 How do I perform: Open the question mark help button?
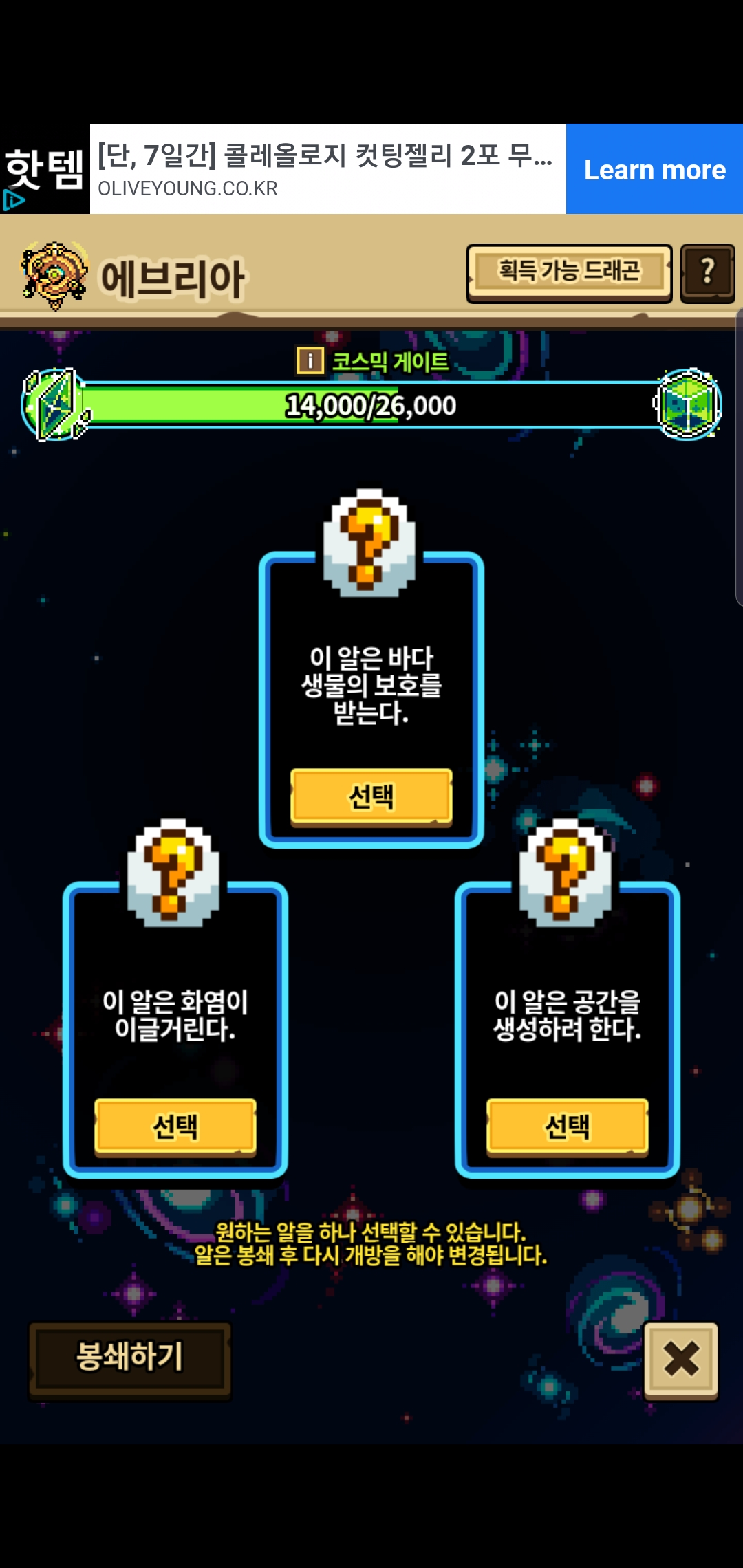tap(707, 272)
